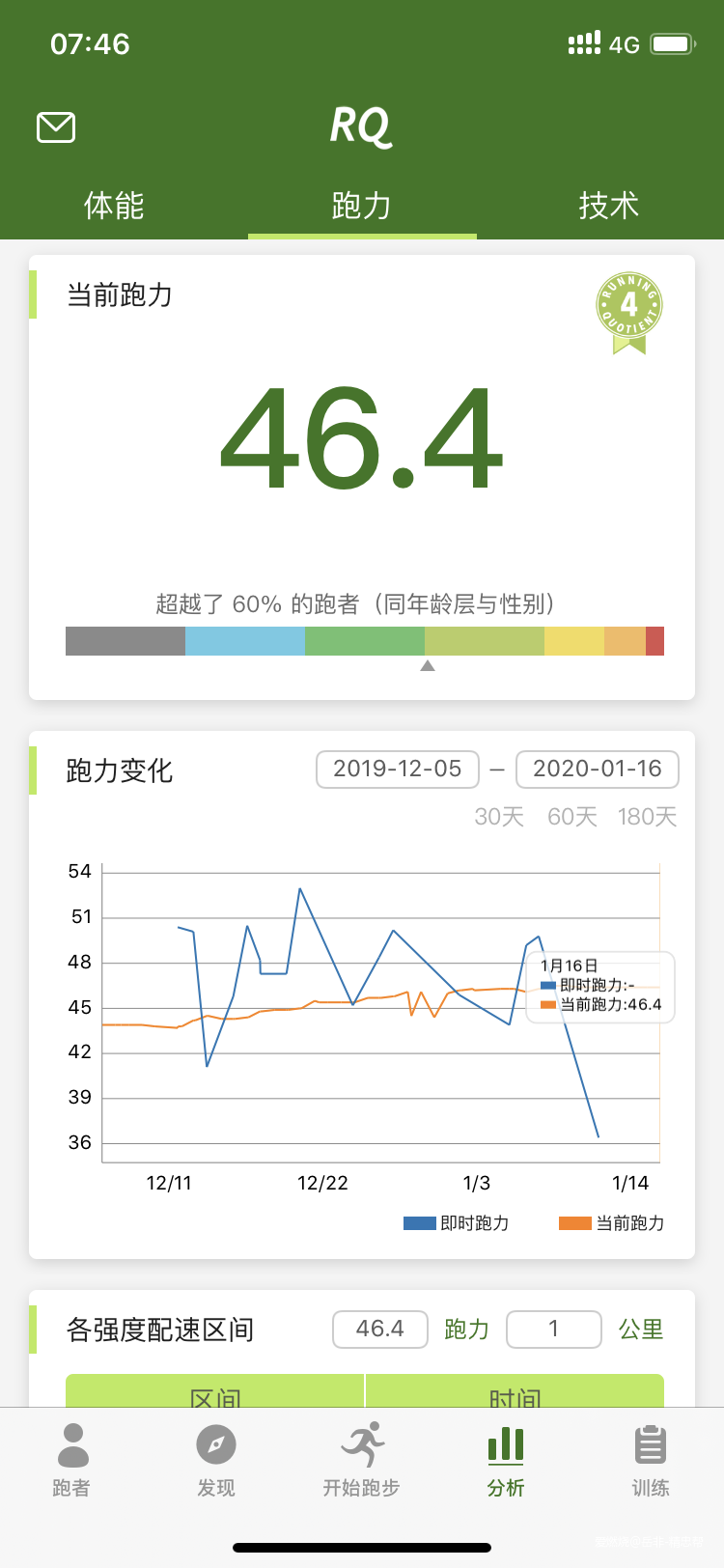The height and width of the screenshot is (1568, 724).
Task: Open the end date 2020-01-16 picker
Action: tap(597, 770)
